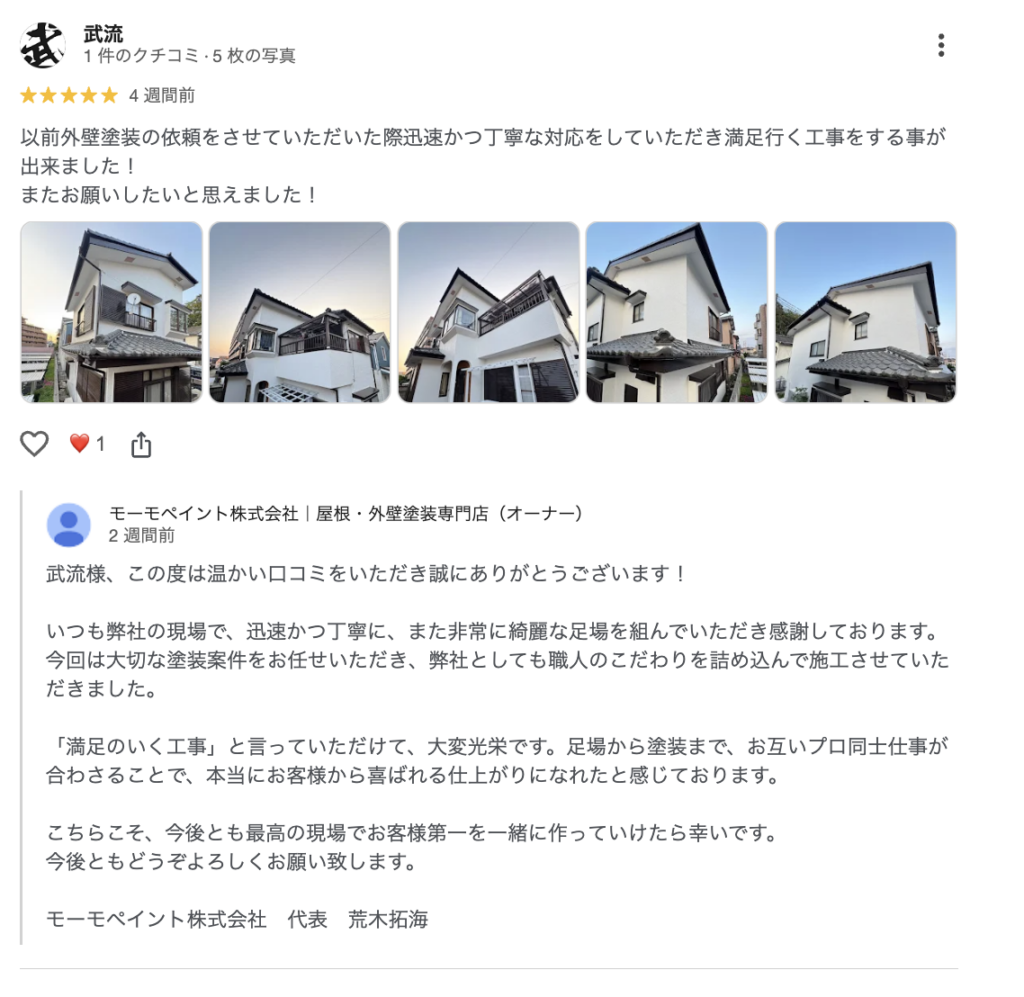The width and height of the screenshot is (1024, 997).
Task: Share this review by 武流
Action: point(141,444)
